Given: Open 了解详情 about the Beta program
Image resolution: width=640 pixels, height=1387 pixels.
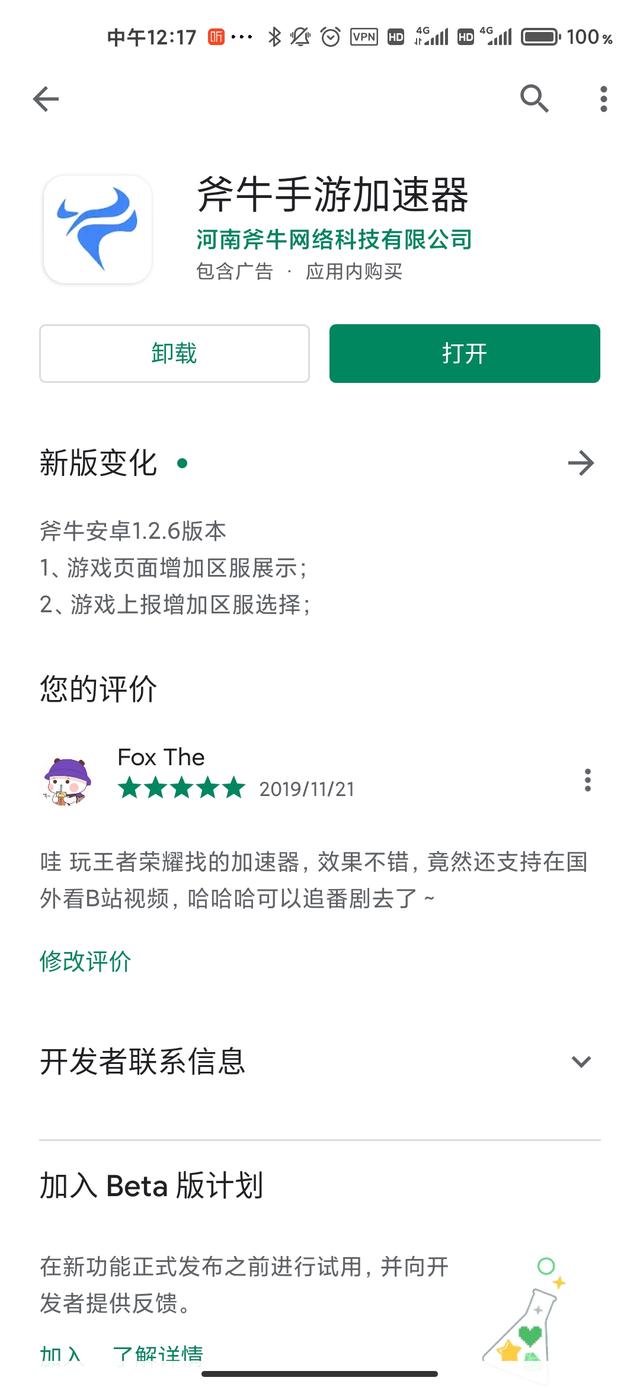Looking at the screenshot, I should 157,1355.
